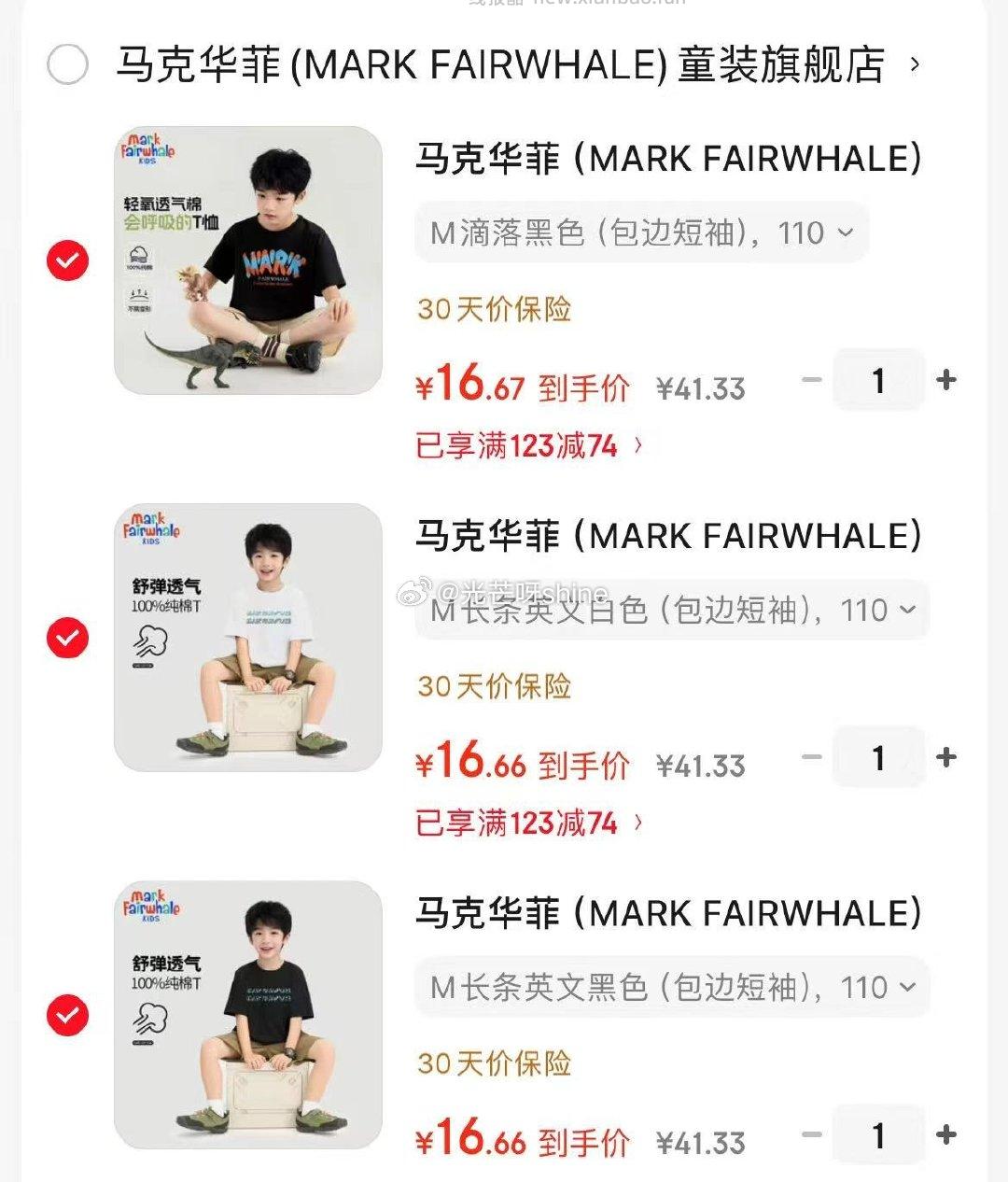Change the M滴落黑色 size and color option

(641, 232)
